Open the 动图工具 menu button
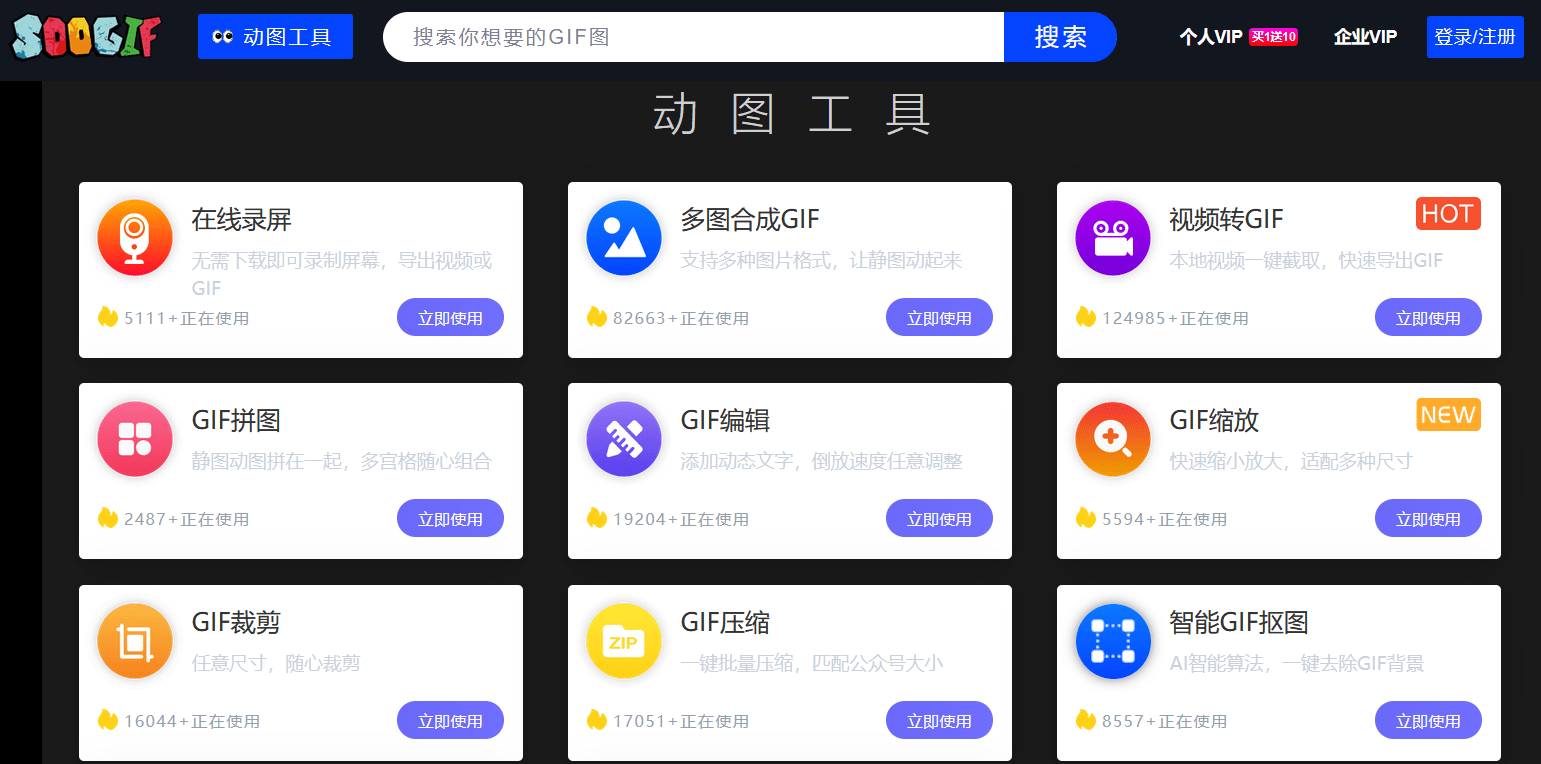 pyautogui.click(x=275, y=37)
